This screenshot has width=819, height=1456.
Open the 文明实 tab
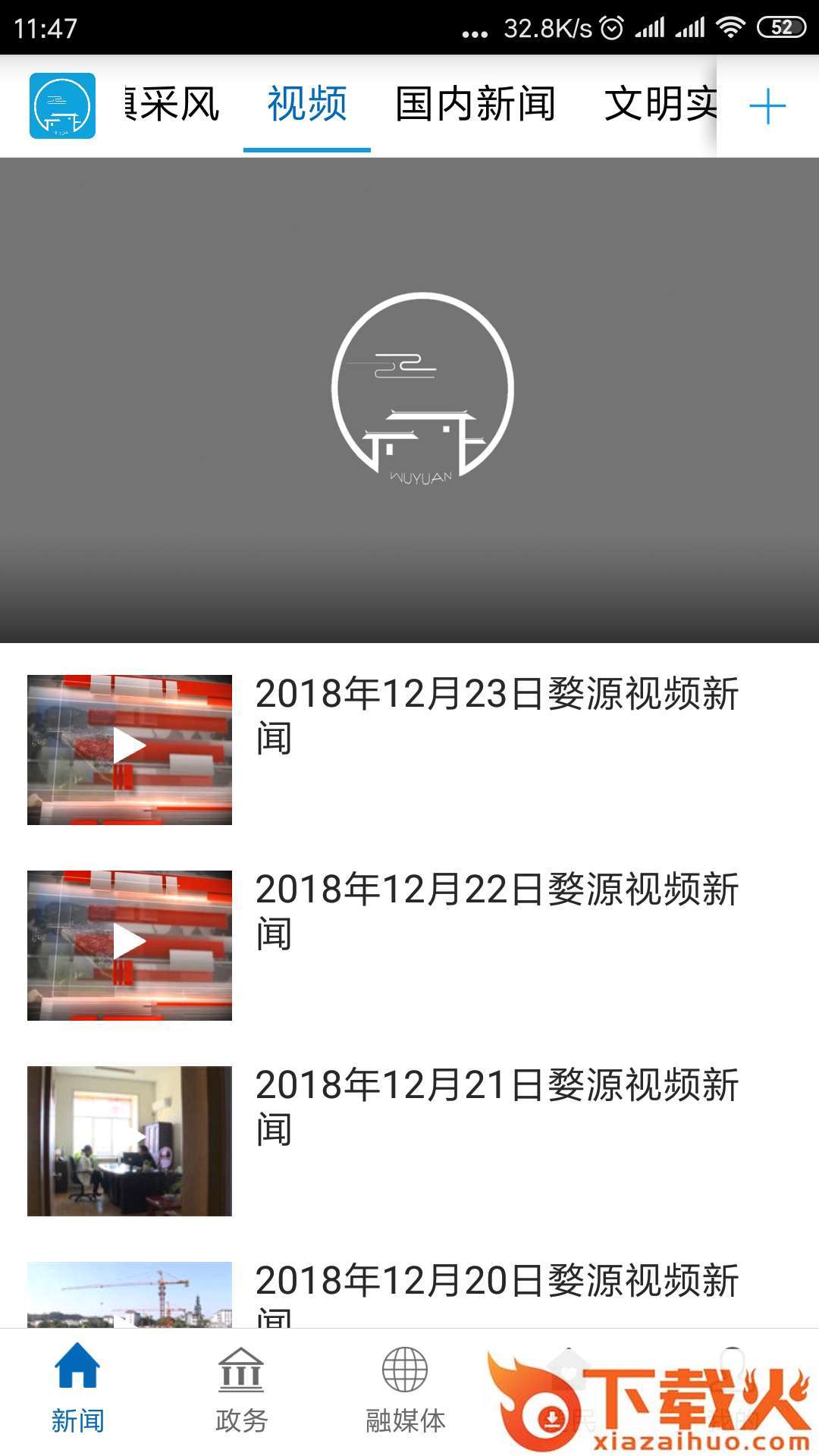tap(660, 105)
